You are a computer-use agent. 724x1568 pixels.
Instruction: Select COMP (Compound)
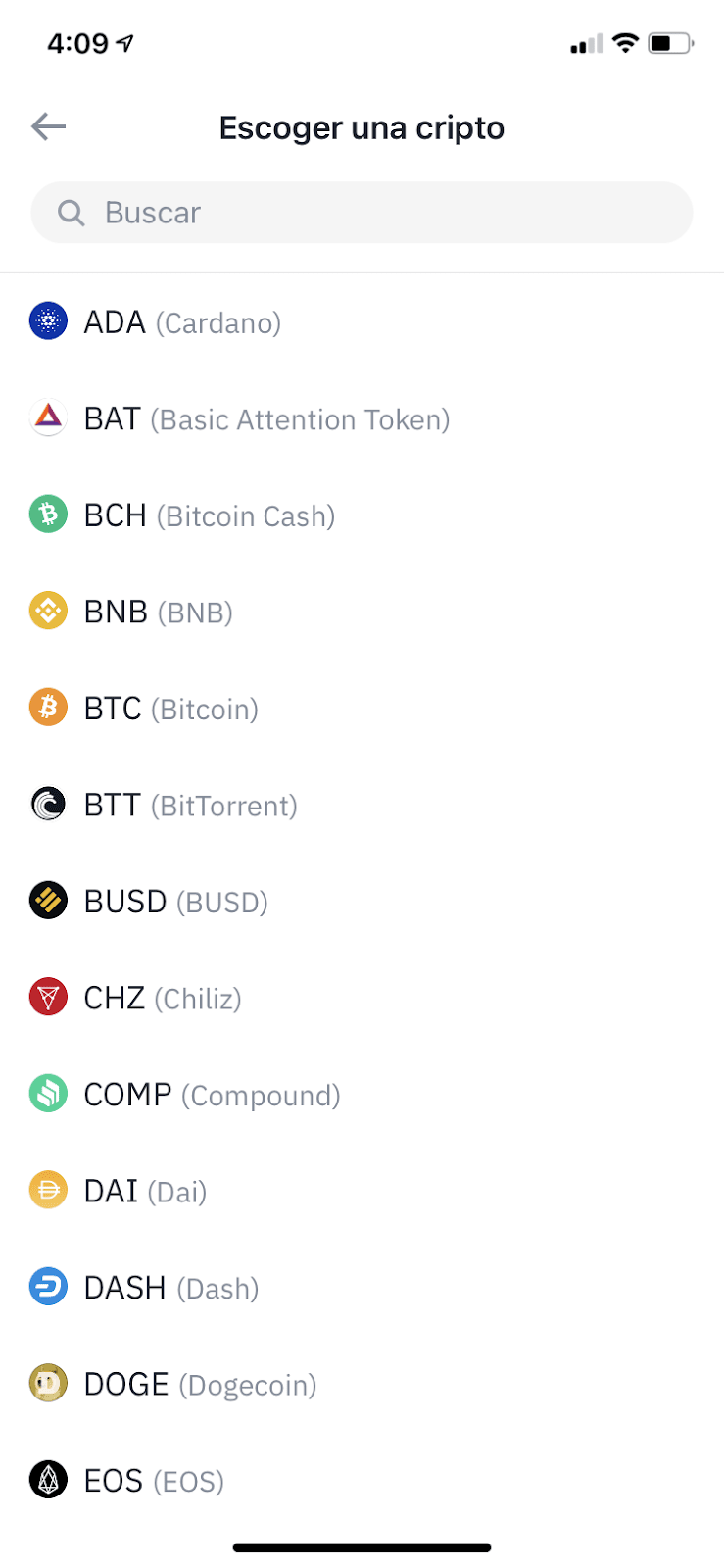[x=362, y=1095]
